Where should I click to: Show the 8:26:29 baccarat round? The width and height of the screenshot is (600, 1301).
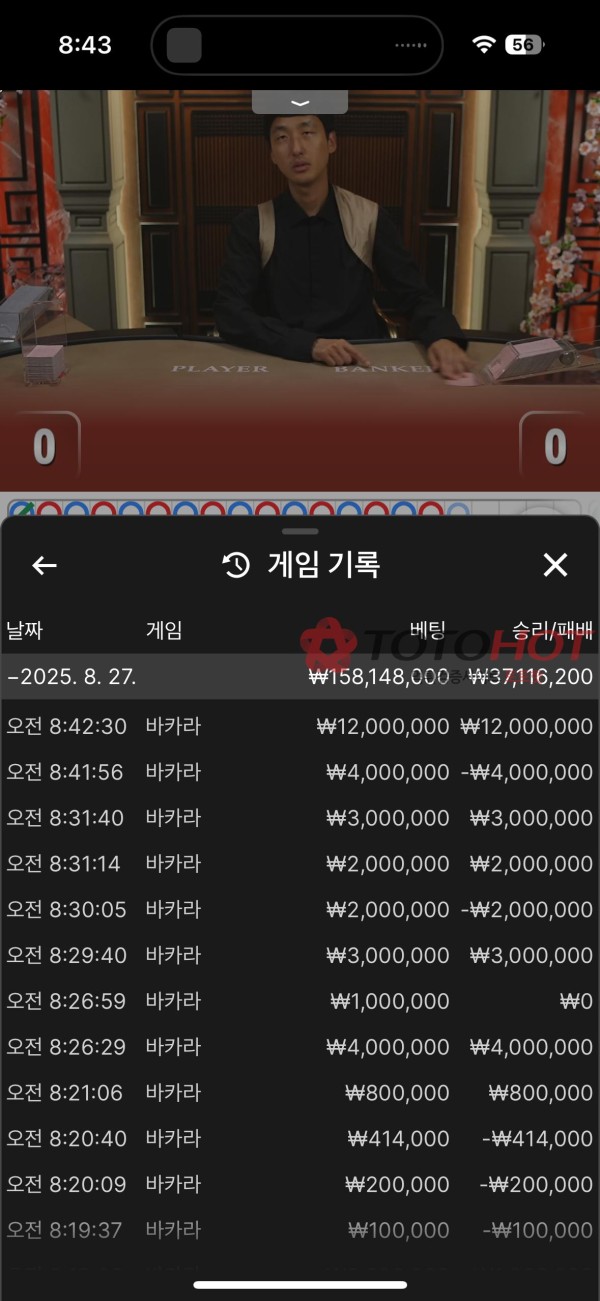[300, 1048]
